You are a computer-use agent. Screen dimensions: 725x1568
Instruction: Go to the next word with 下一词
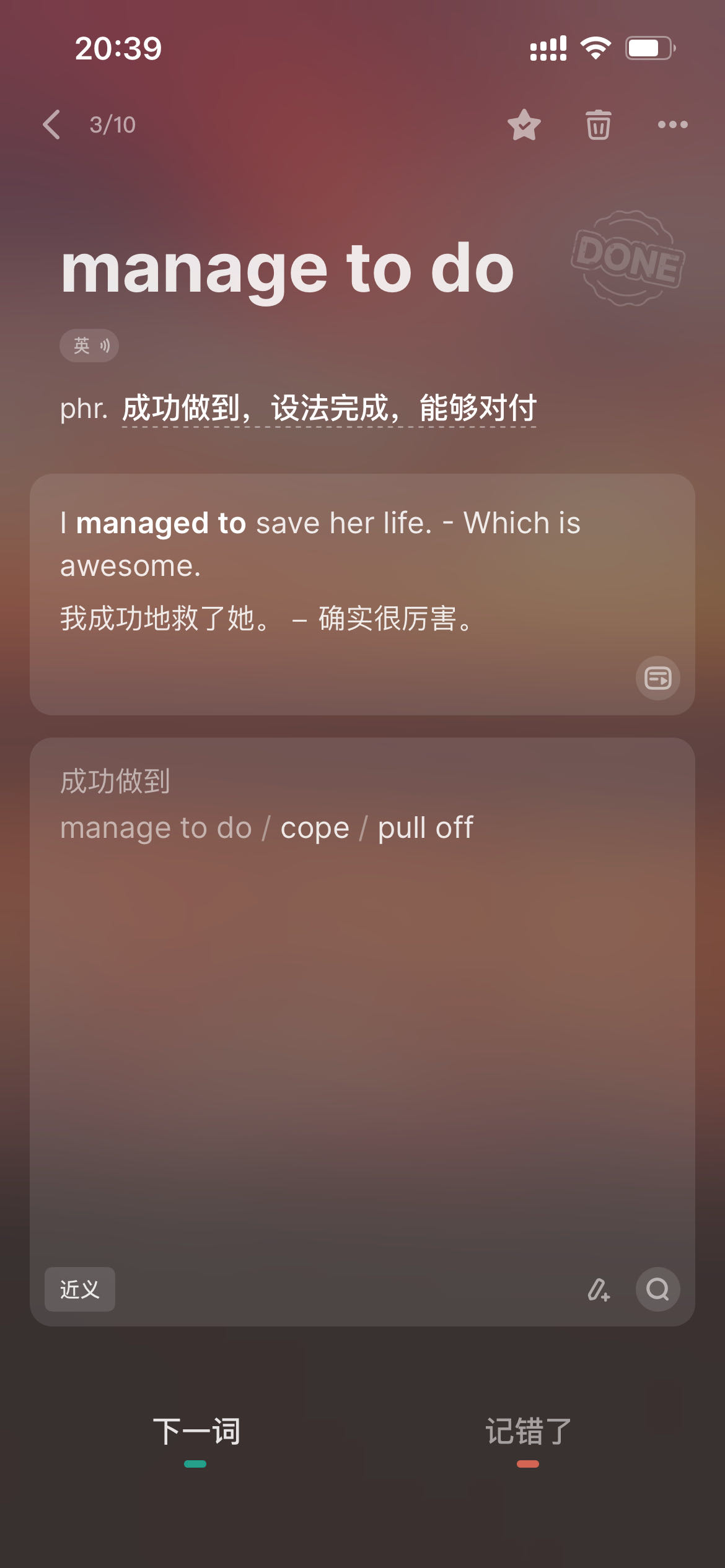pyautogui.click(x=196, y=1432)
